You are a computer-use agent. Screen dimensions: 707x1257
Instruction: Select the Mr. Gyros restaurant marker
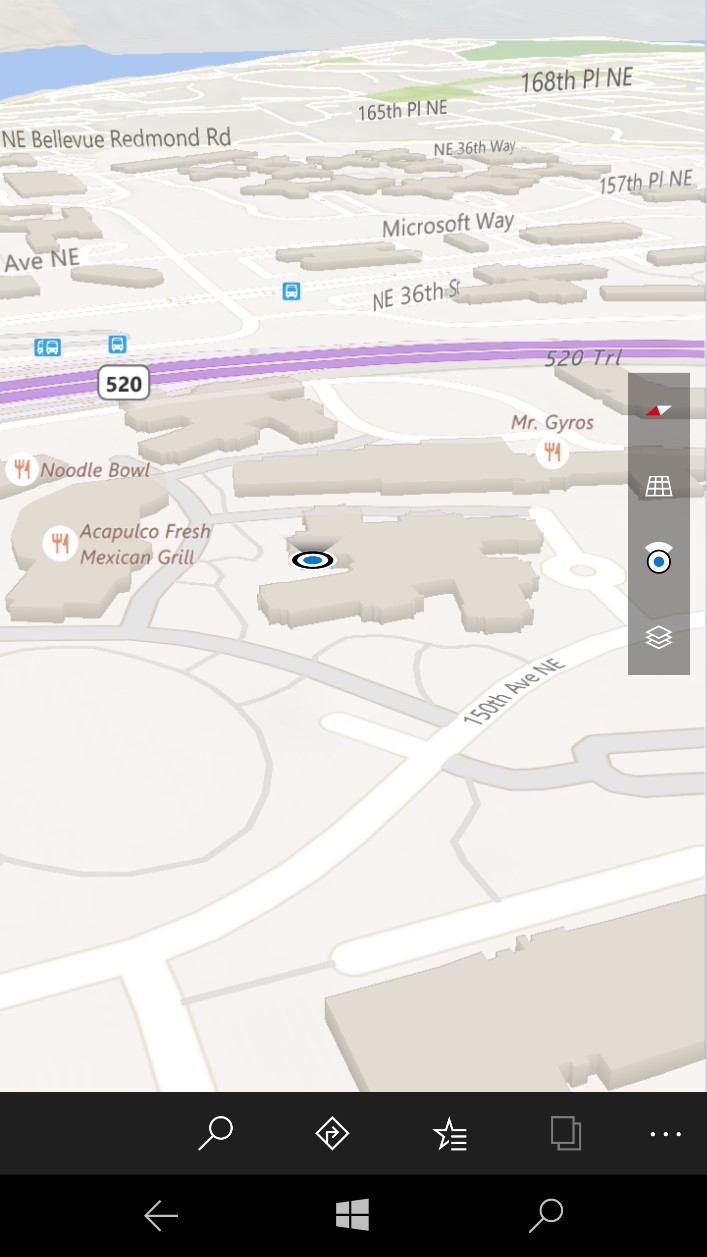552,453
